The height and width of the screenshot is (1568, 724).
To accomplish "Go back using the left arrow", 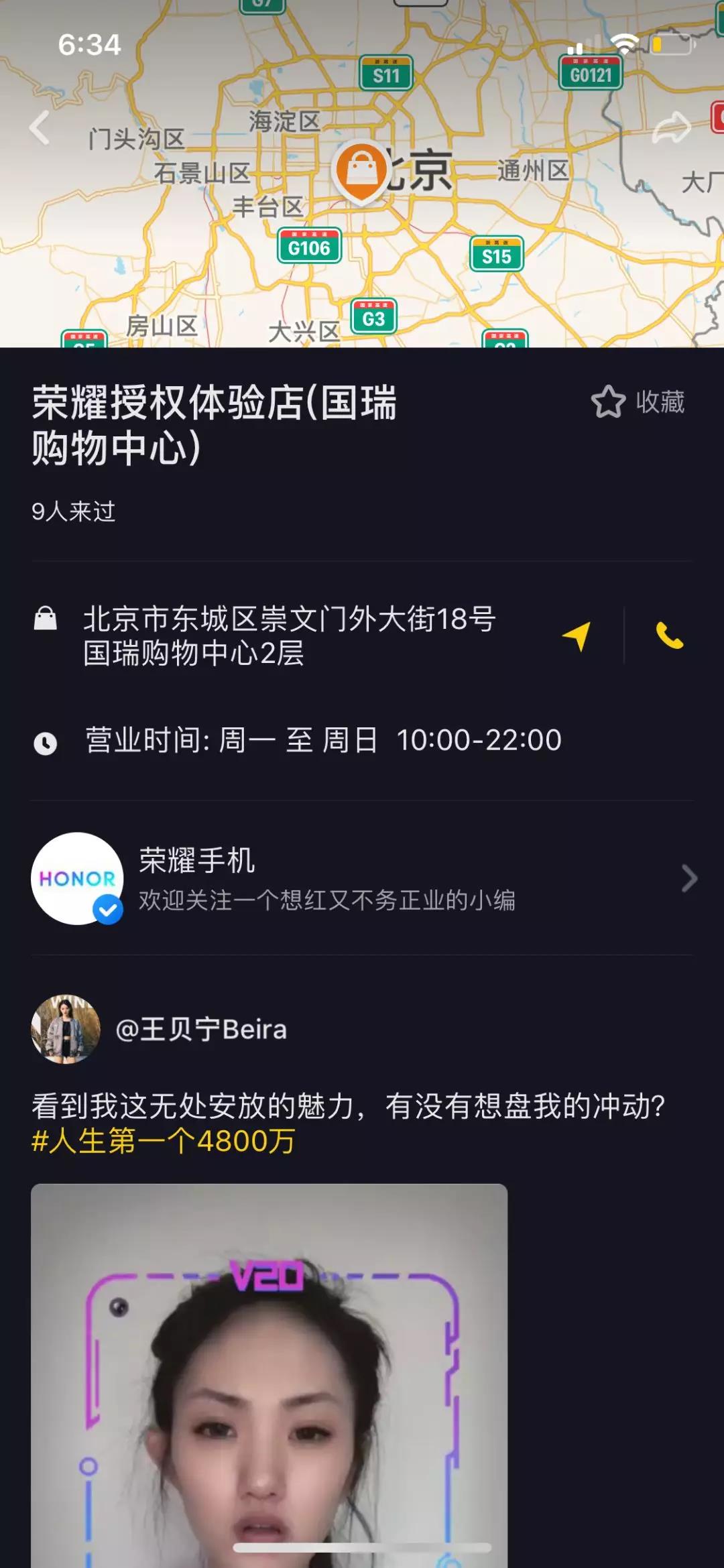I will pyautogui.click(x=40, y=127).
